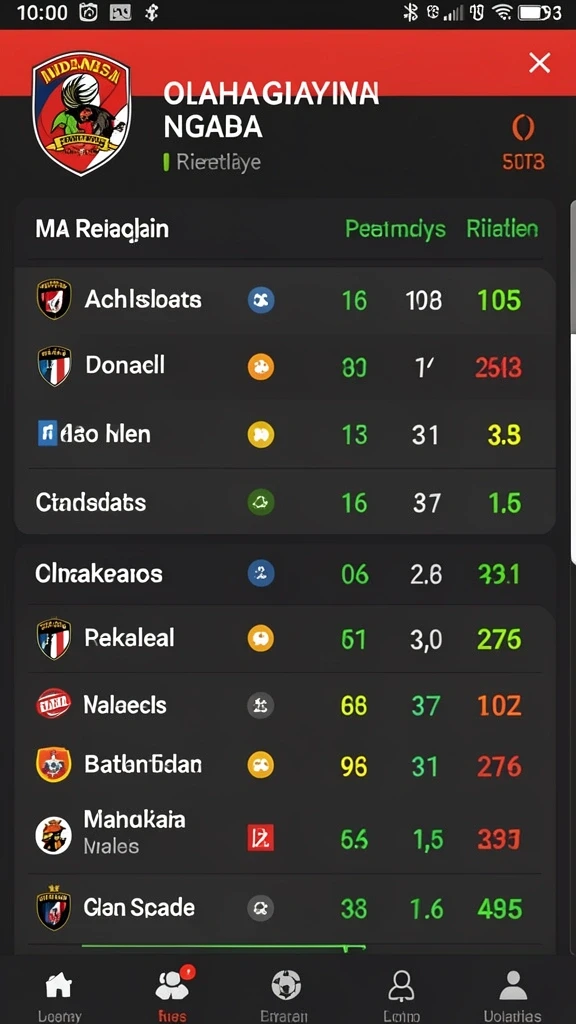Image resolution: width=576 pixels, height=1024 pixels.
Task: Open the Batanfidan team row
Action: pos(285,765)
